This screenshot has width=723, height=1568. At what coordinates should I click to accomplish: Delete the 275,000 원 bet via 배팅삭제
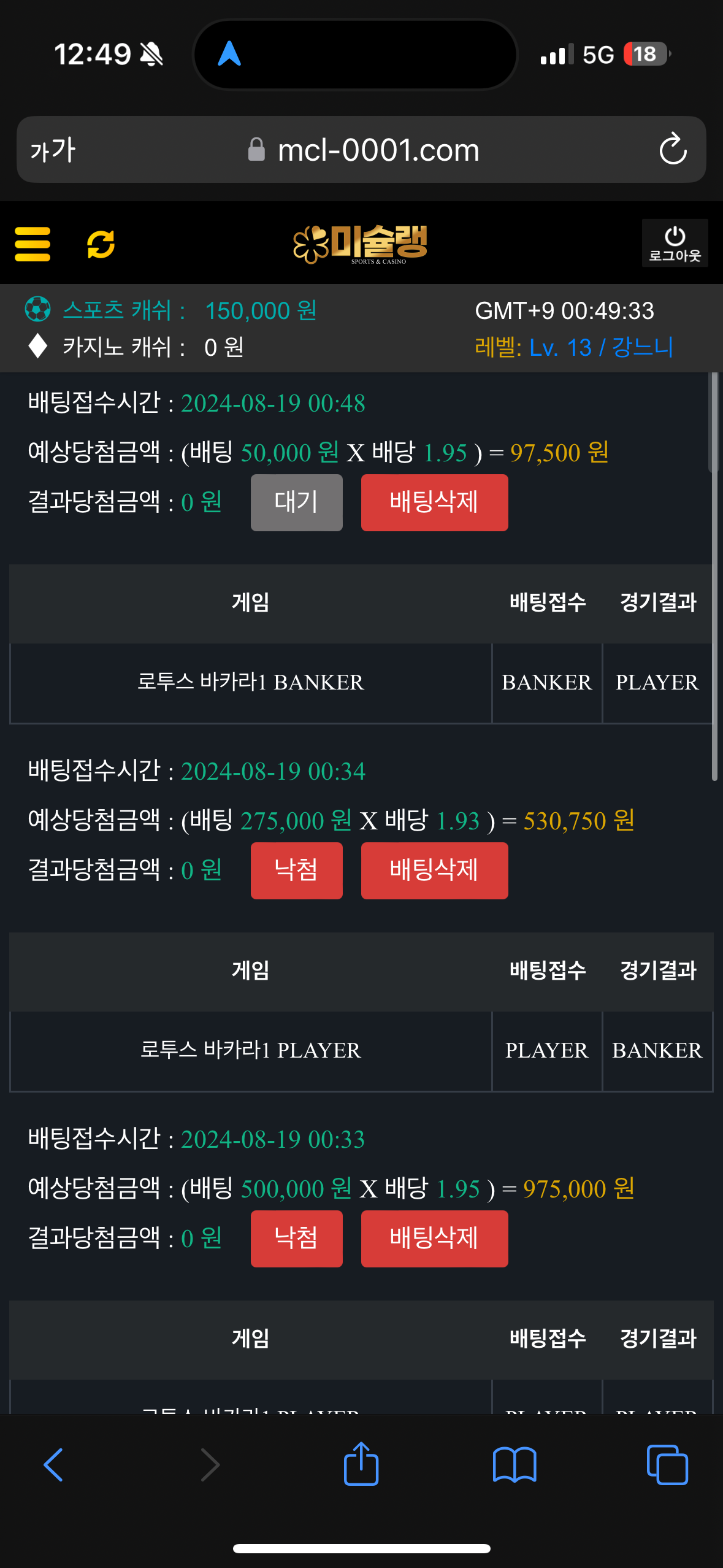pyautogui.click(x=434, y=870)
